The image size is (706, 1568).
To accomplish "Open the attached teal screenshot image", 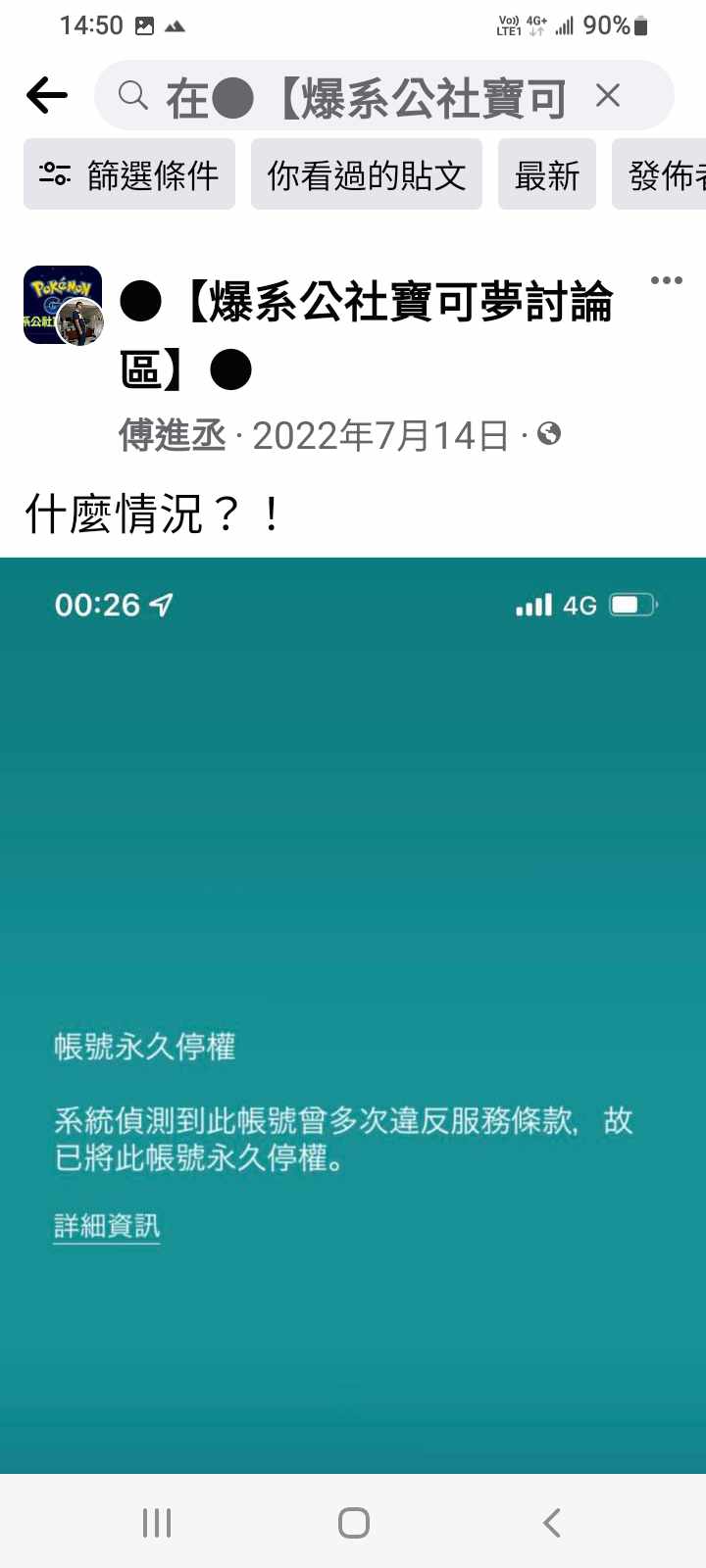I will [x=353, y=1014].
